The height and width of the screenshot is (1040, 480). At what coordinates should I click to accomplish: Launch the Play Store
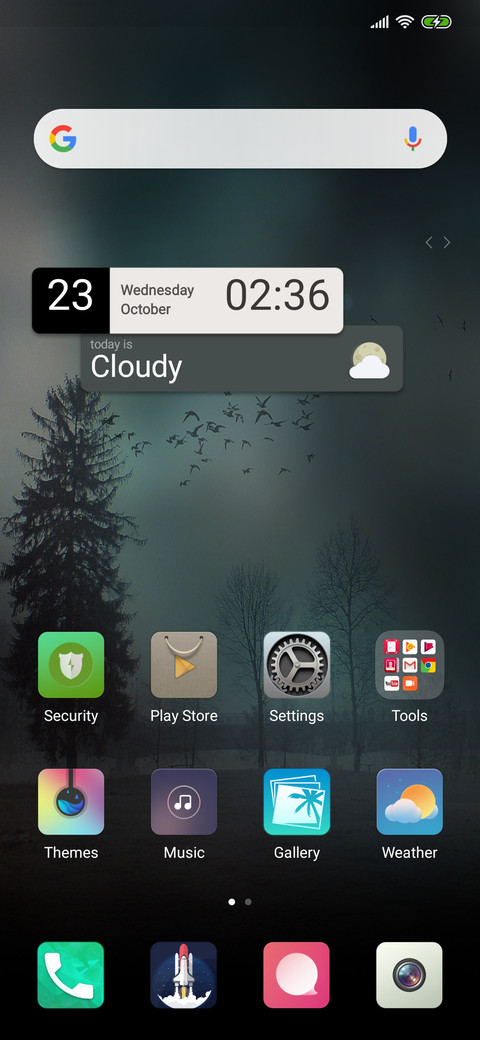184,665
